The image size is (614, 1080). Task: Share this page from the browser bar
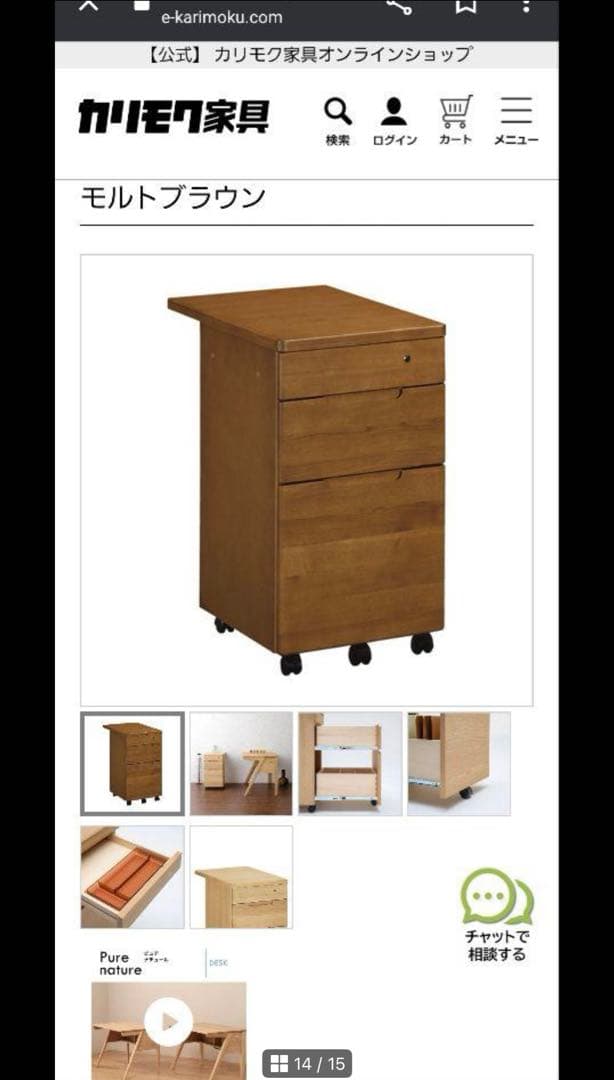[x=400, y=6]
